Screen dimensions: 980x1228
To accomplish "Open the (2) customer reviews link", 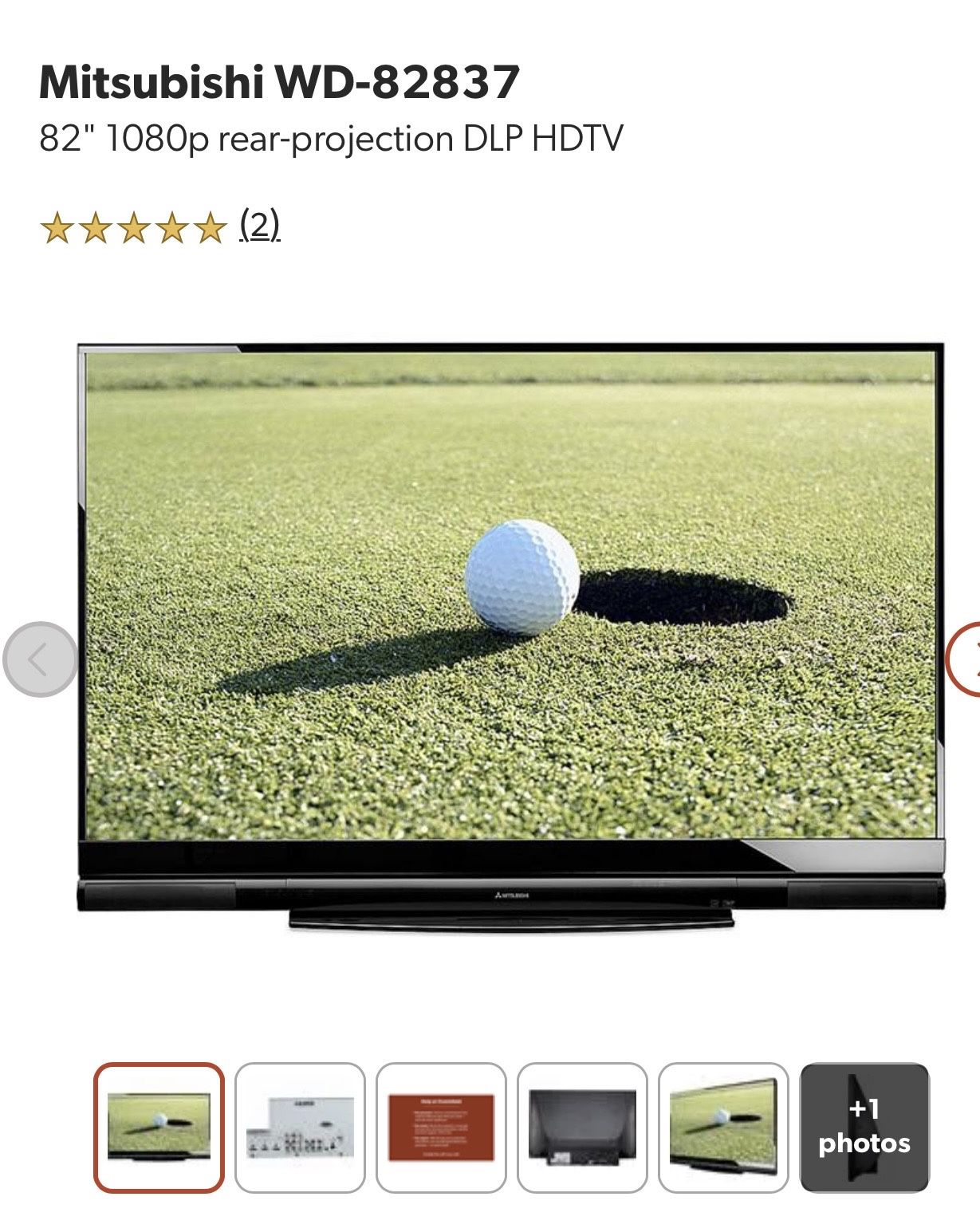I will tap(257, 228).
